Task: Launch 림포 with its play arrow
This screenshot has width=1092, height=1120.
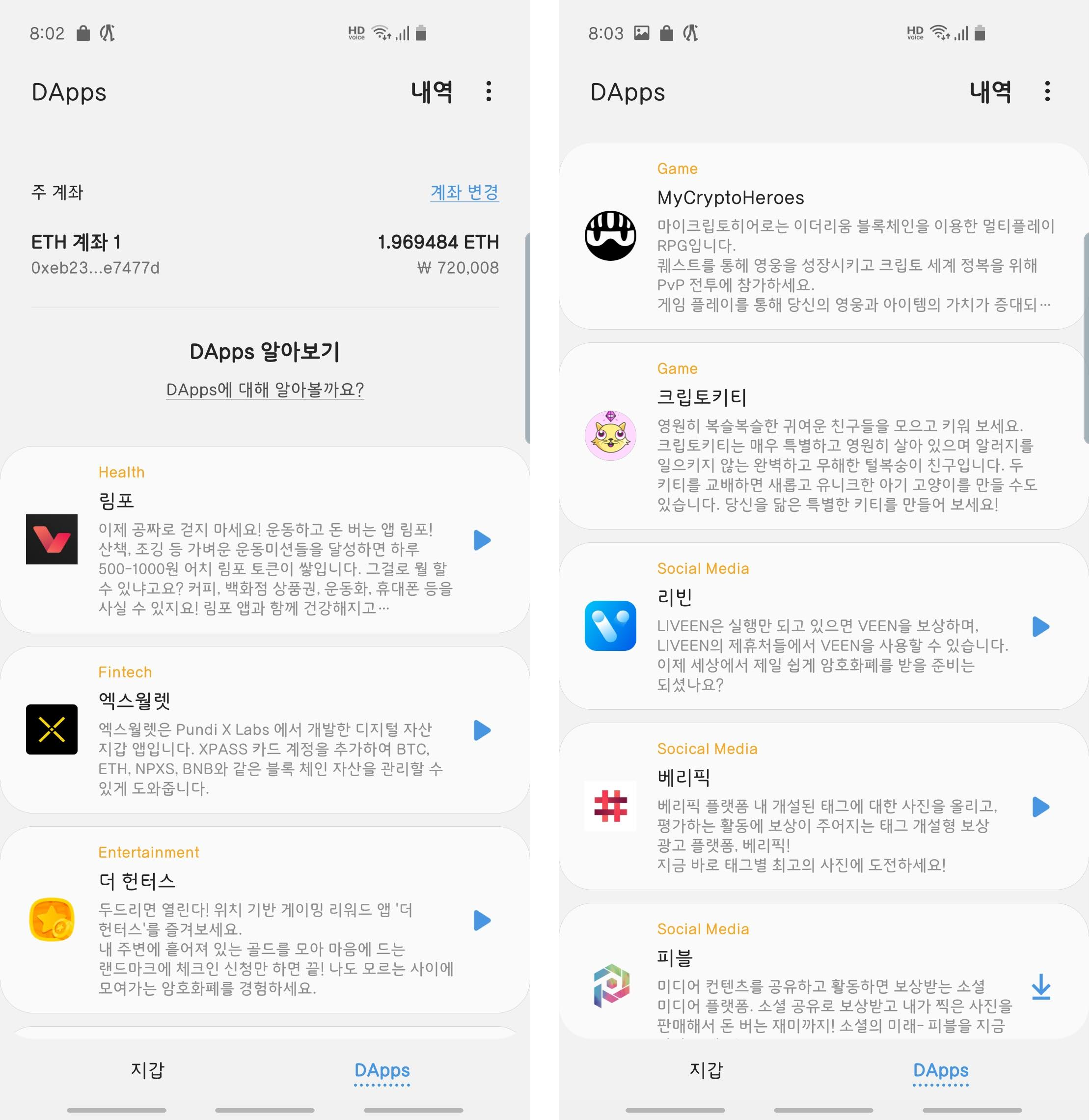Action: point(482,540)
